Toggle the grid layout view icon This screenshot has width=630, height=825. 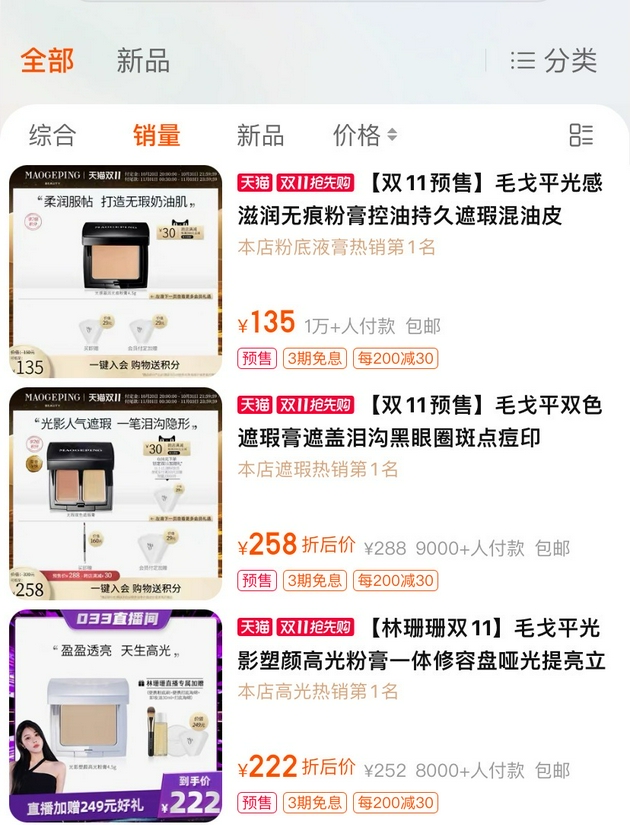coord(581,135)
